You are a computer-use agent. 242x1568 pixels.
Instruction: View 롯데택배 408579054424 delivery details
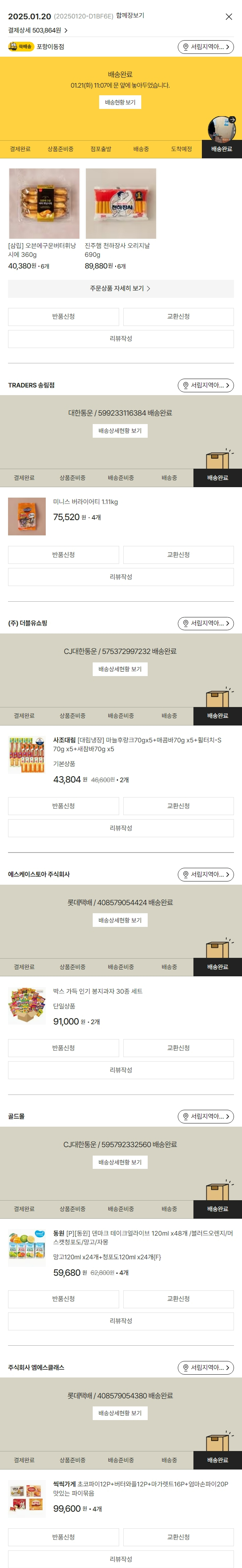tap(120, 920)
